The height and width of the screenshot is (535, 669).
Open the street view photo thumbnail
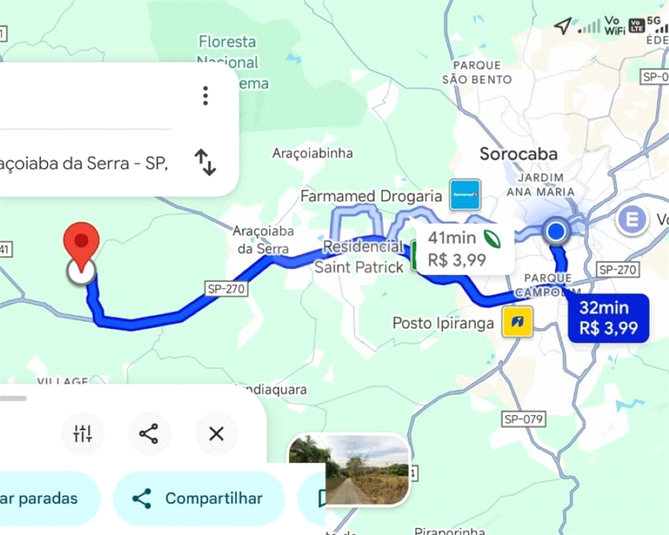click(350, 468)
